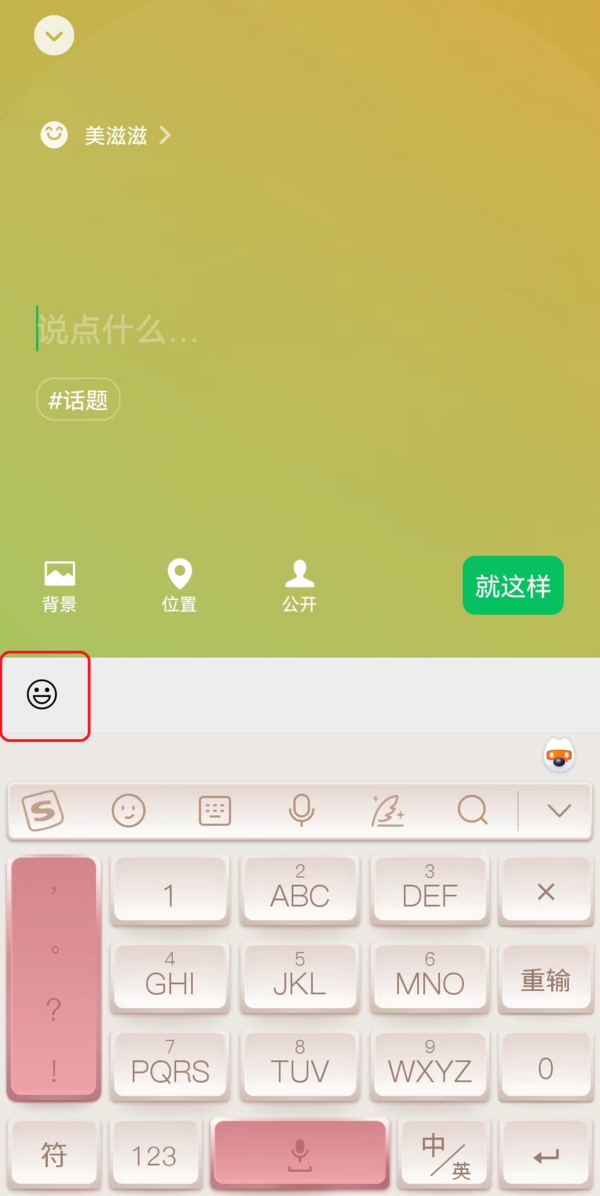Publish with the 就这样 button
Viewport: 600px width, 1196px height.
coord(513,586)
